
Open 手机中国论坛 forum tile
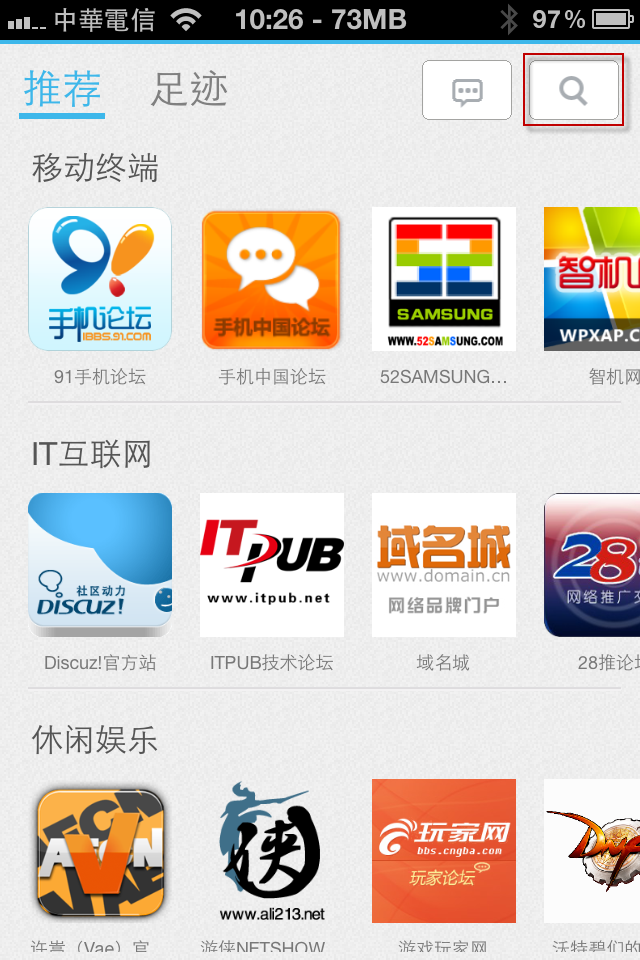[272, 280]
